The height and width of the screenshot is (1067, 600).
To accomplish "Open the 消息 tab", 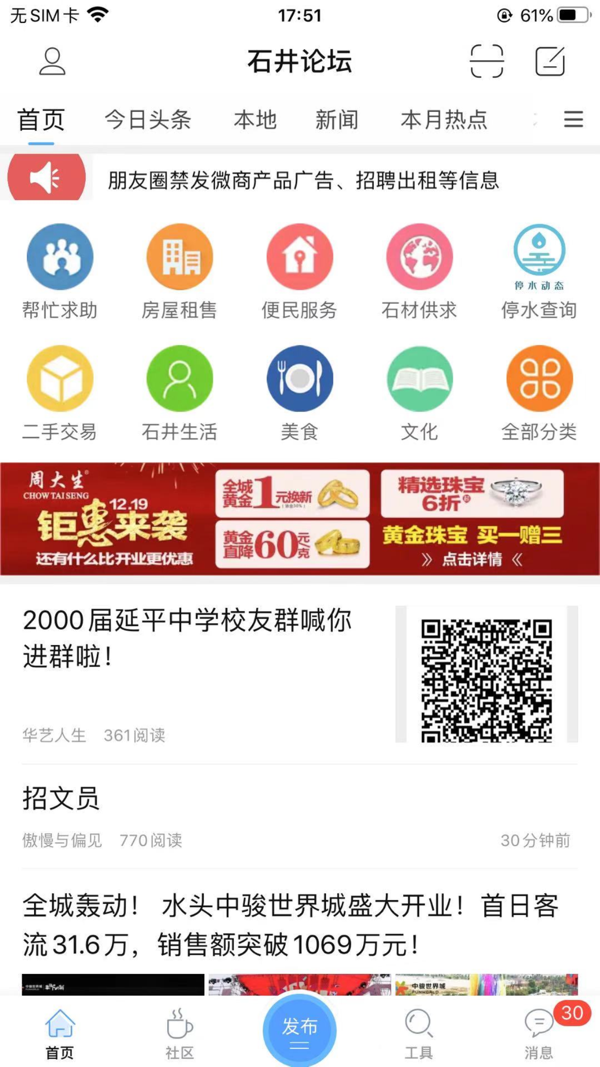I will click(539, 1034).
